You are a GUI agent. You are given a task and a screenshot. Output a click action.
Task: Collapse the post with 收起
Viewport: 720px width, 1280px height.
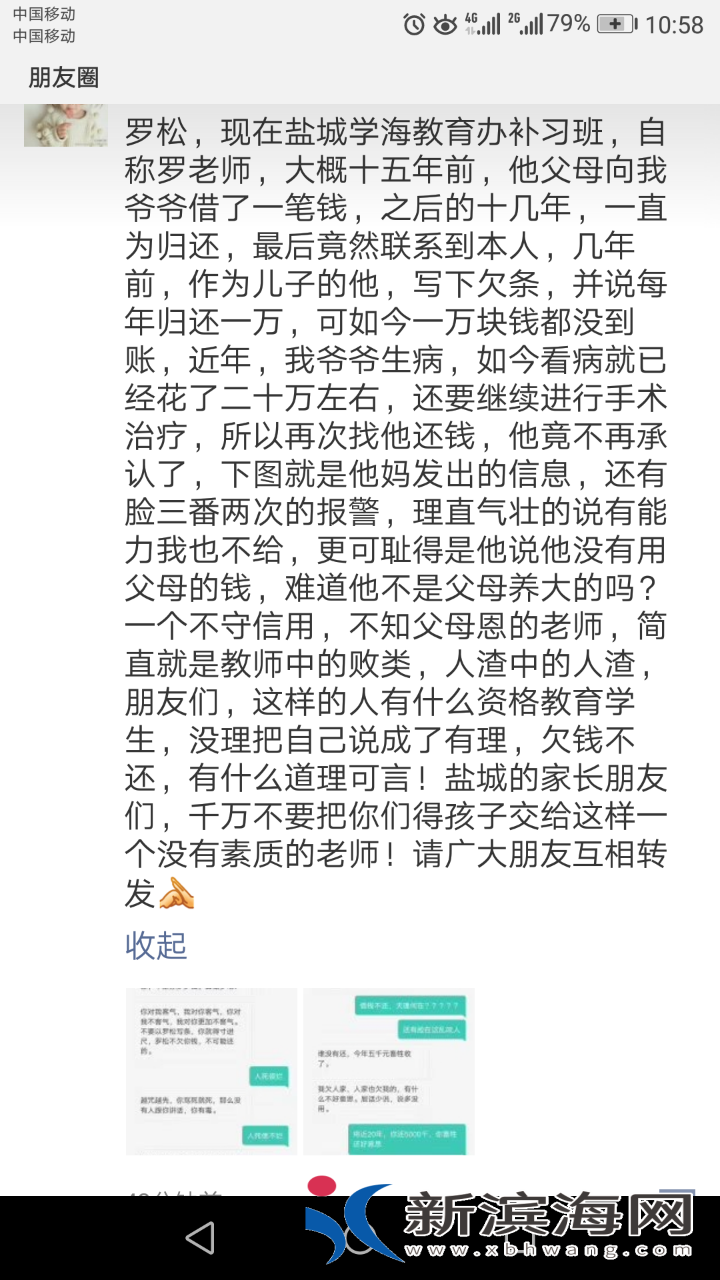pos(156,945)
